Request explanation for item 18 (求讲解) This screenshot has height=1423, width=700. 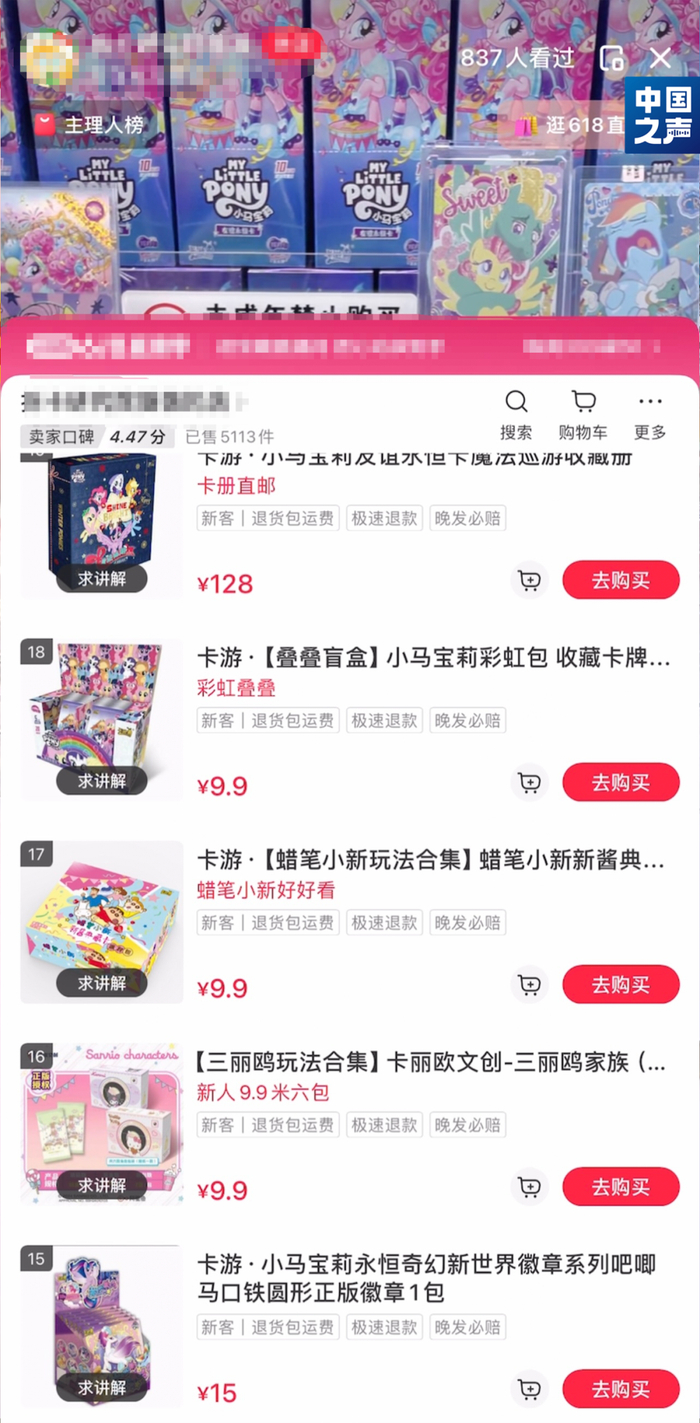point(102,780)
